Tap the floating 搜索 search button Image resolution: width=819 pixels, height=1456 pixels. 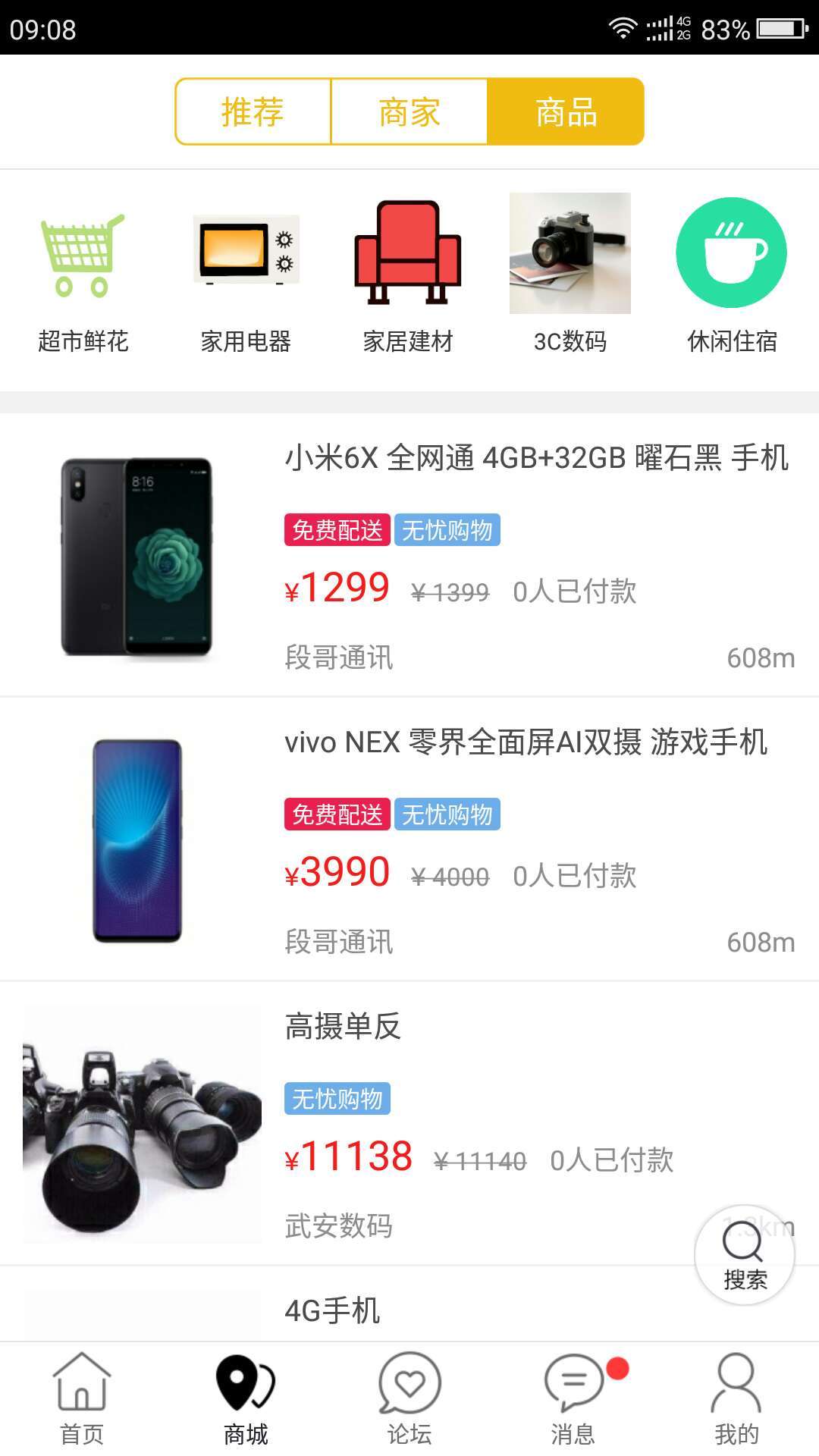pyautogui.click(x=744, y=1255)
